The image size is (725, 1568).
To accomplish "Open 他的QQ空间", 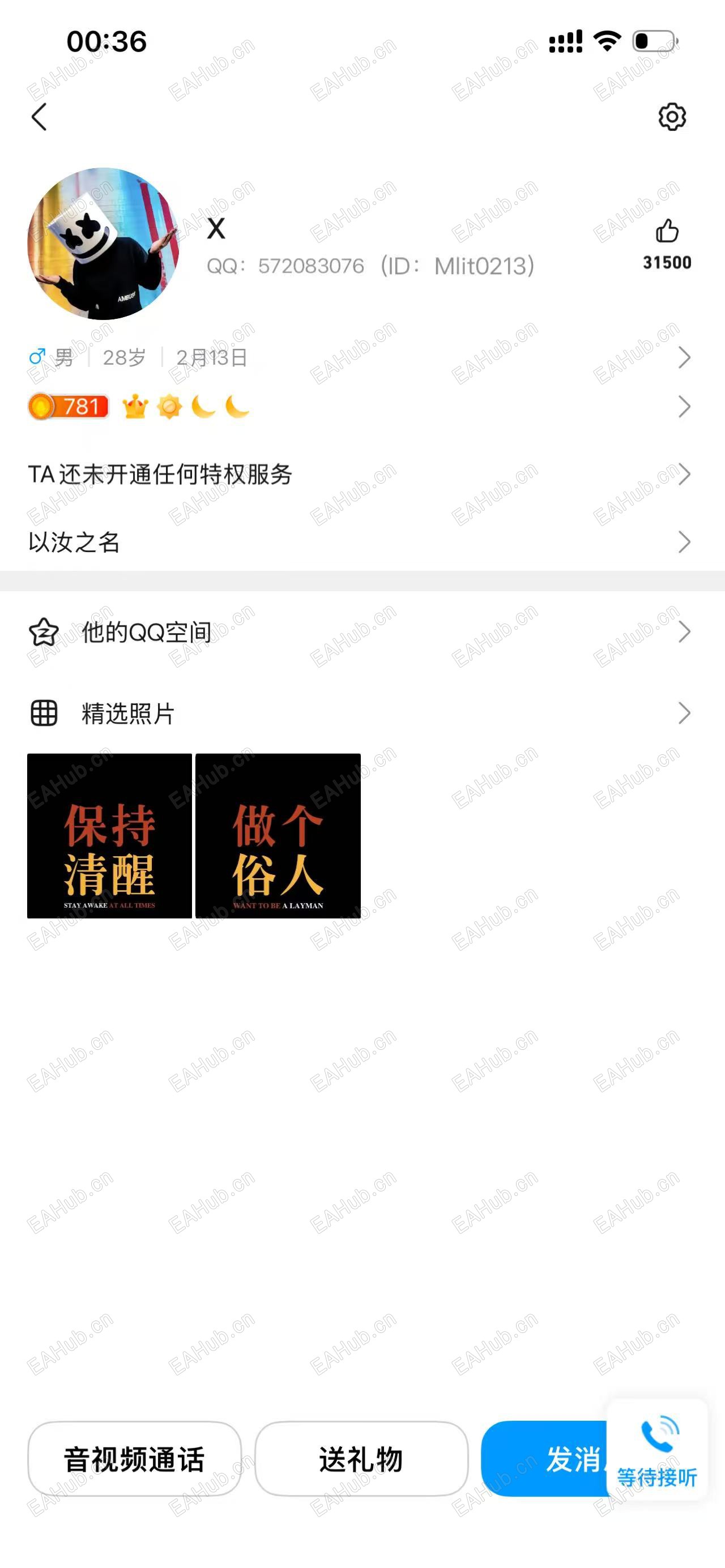I will (x=359, y=633).
